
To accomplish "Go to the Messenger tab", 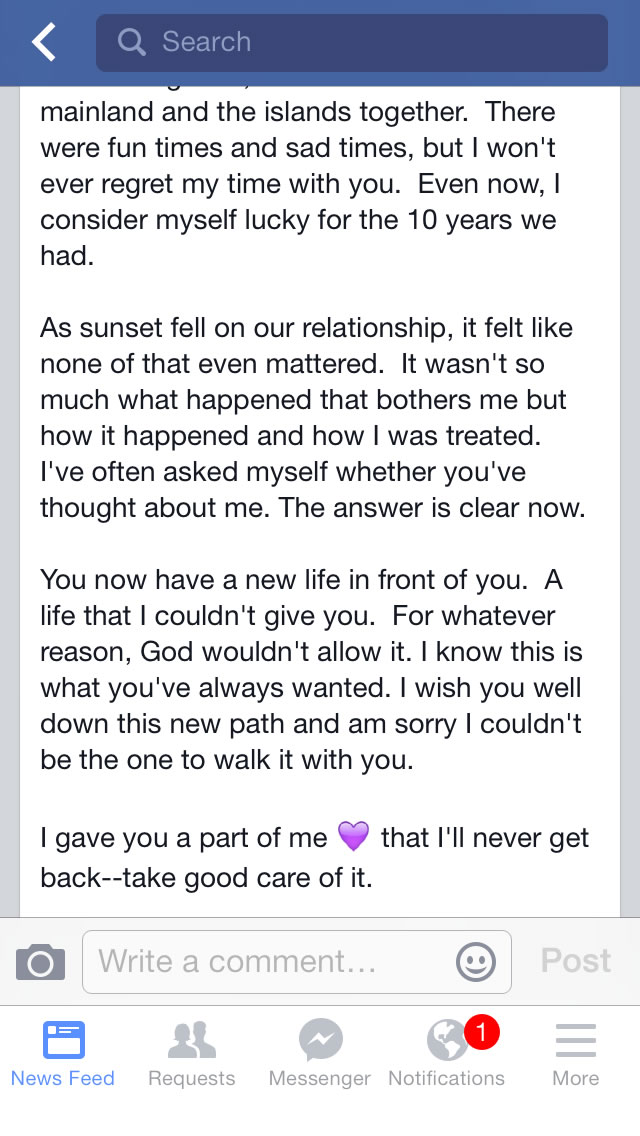I will (320, 1053).
